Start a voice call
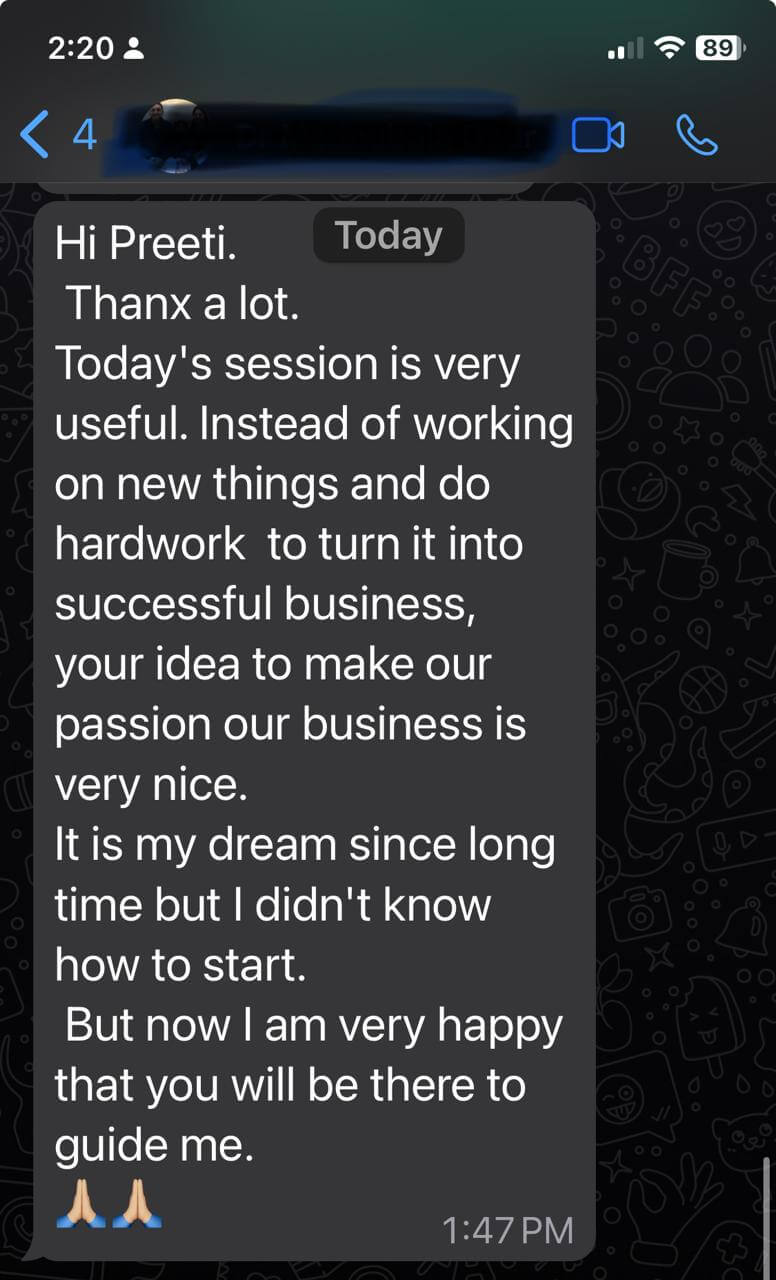 (x=696, y=135)
